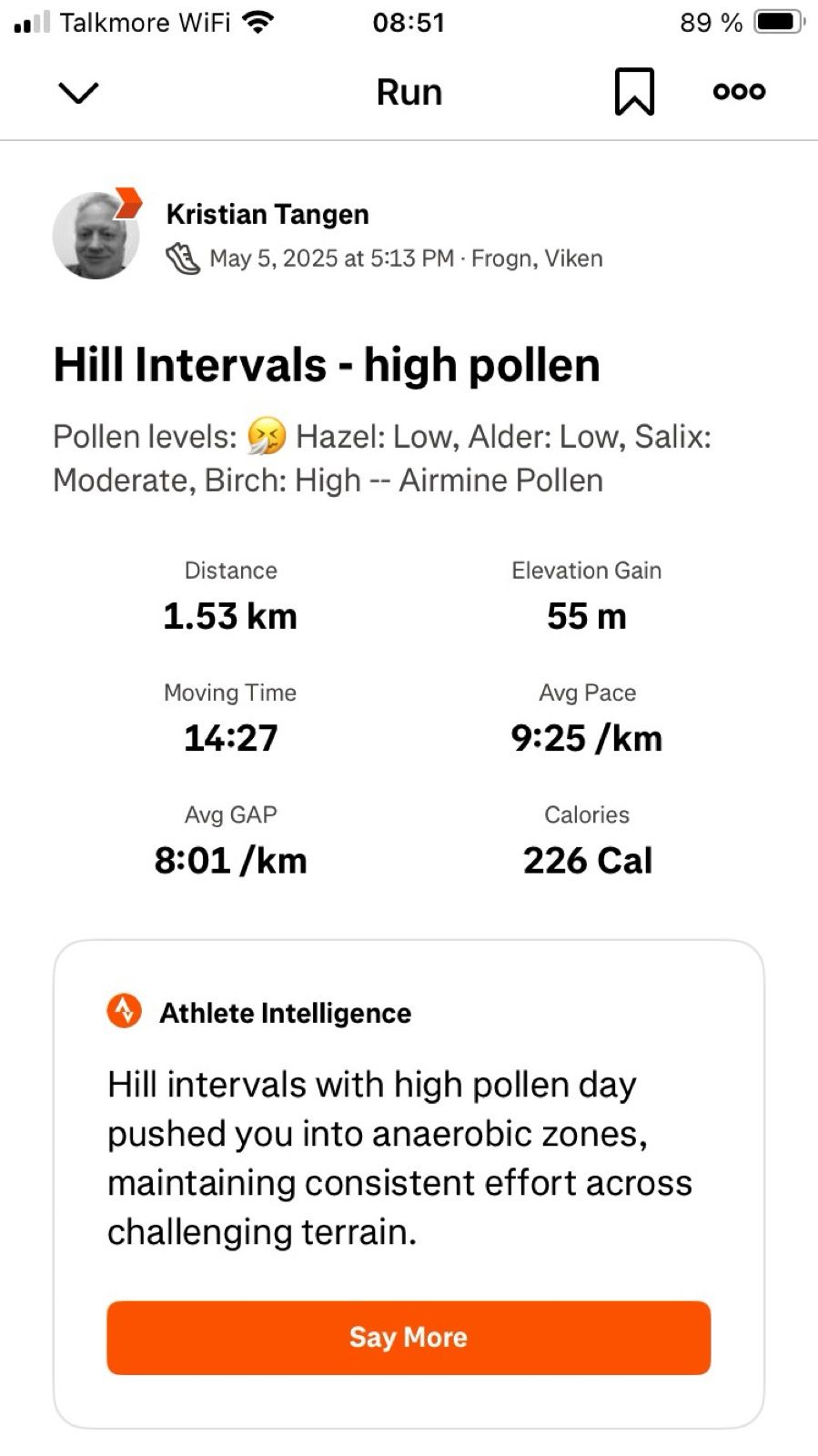This screenshot has height=1456, width=818.
Task: Open Kristian Tangen's profile photo
Action: (x=96, y=235)
